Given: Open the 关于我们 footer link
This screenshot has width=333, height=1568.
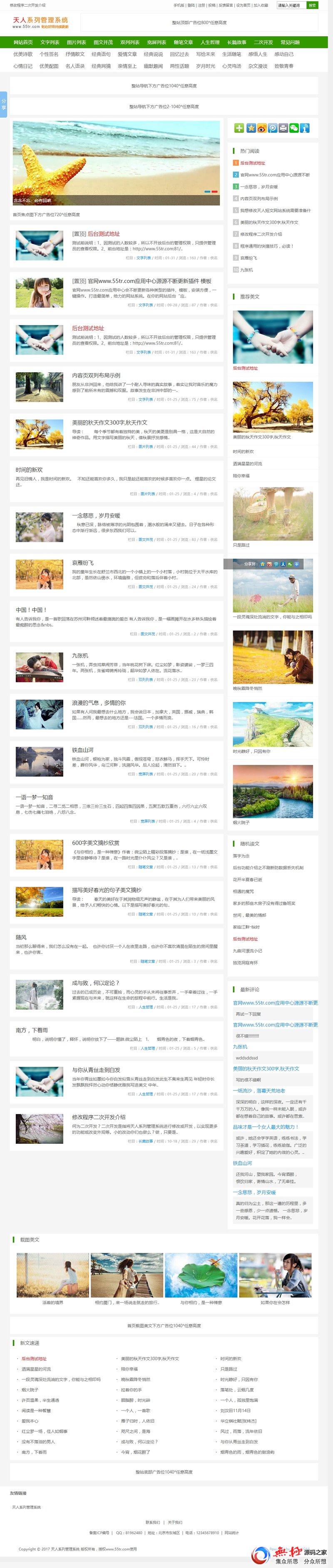Looking at the screenshot, I should click(175, 1522).
